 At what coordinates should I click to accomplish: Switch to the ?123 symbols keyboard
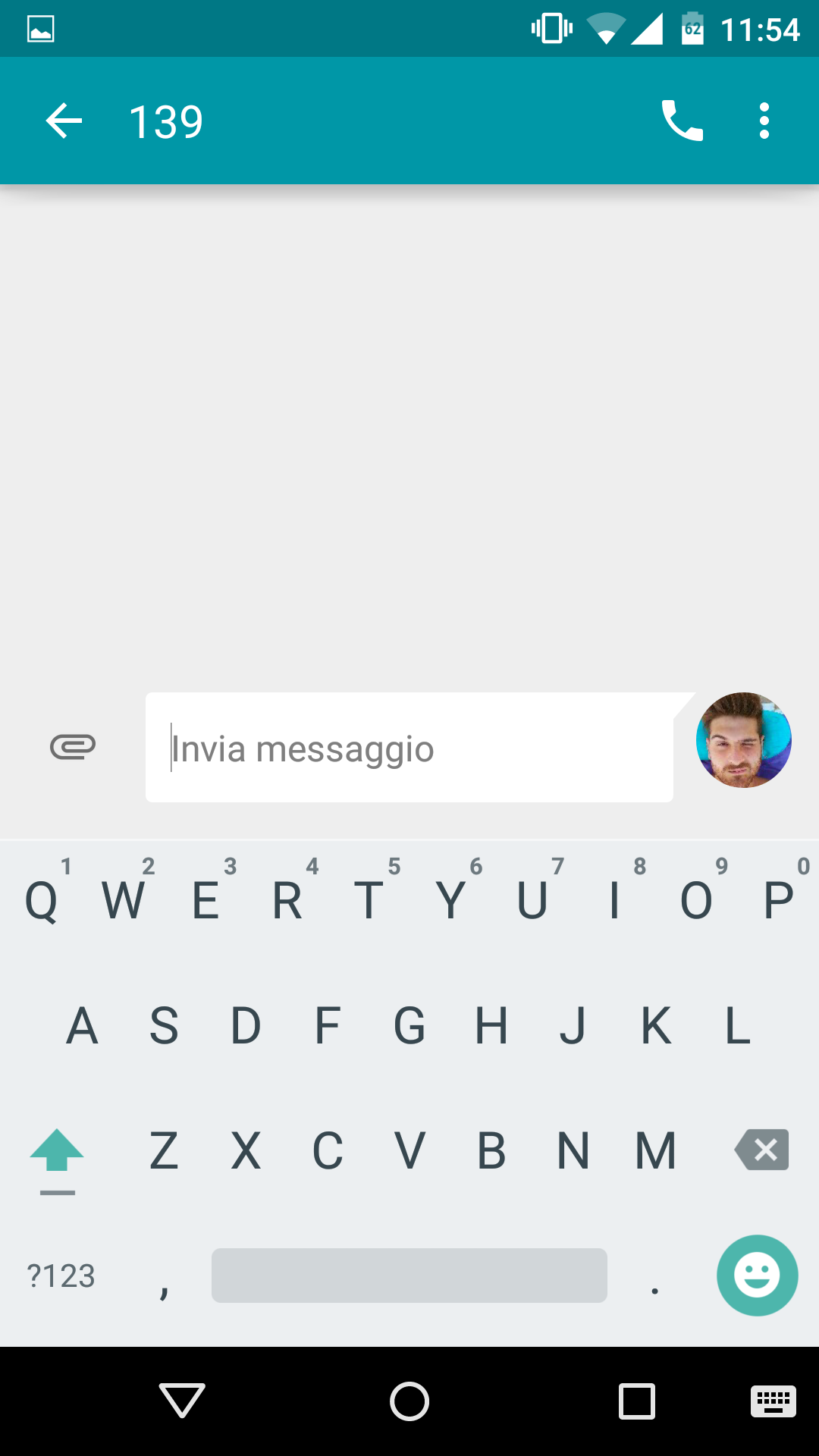pyautogui.click(x=61, y=1276)
